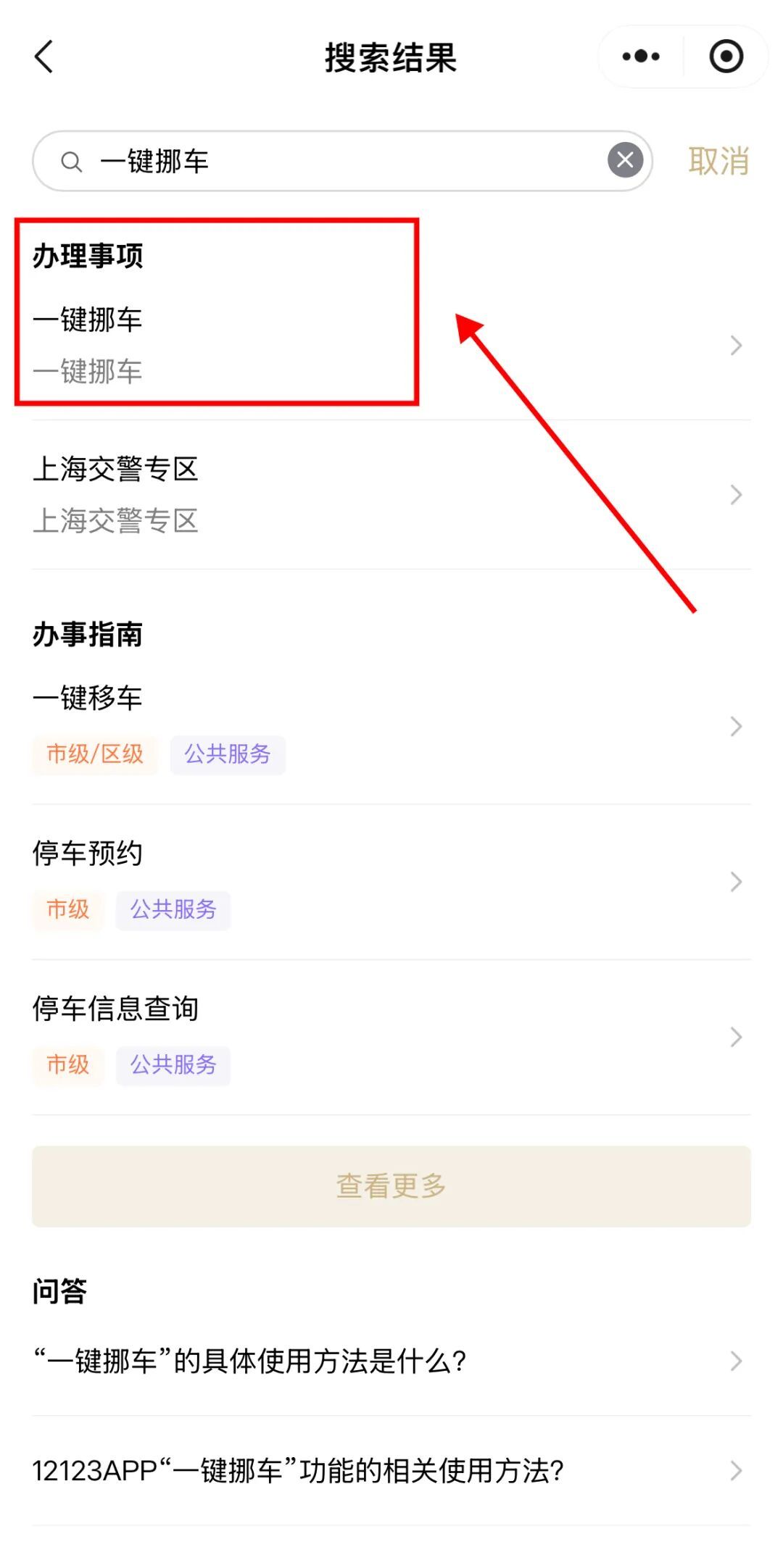Go back from search results
783x1568 pixels.
click(44, 57)
